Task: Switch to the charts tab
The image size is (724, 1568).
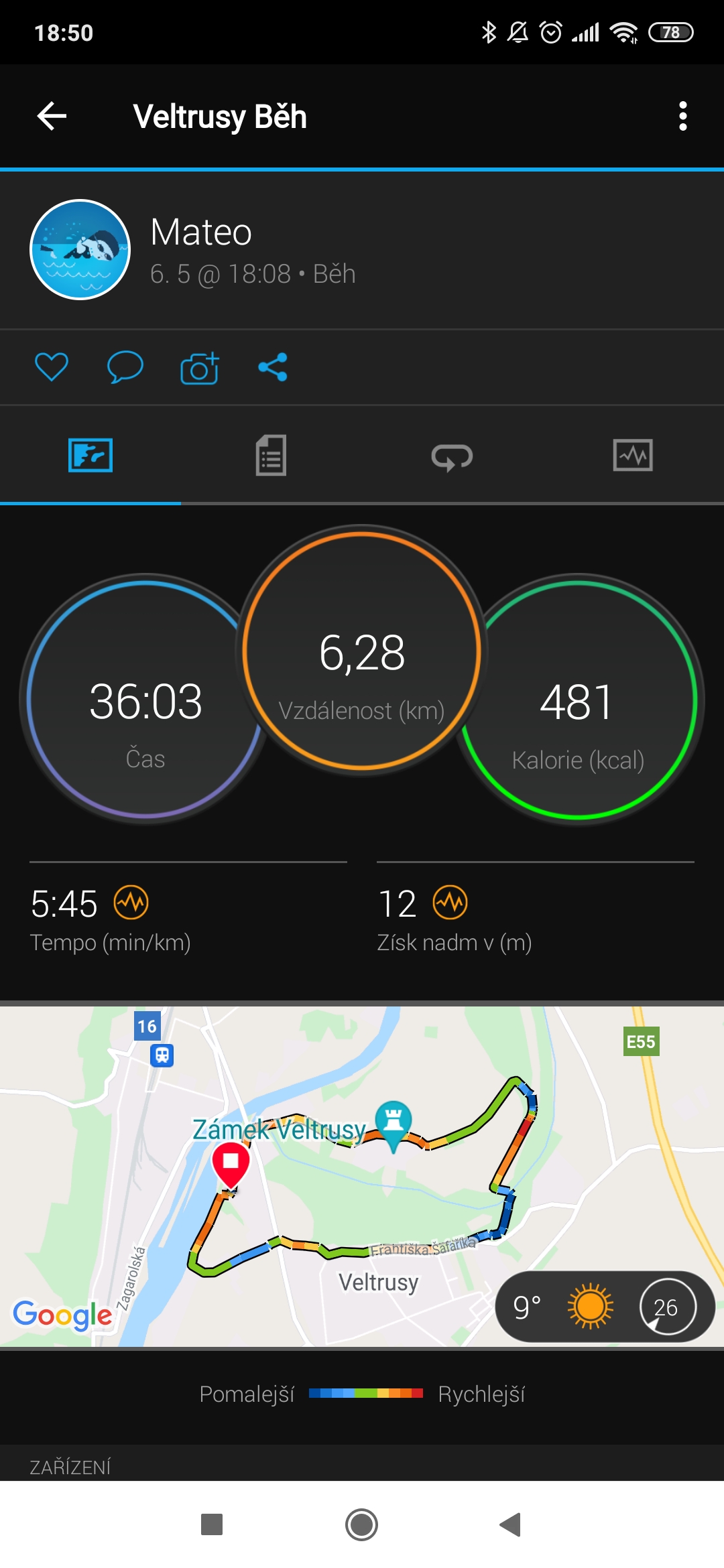Action: (x=633, y=456)
